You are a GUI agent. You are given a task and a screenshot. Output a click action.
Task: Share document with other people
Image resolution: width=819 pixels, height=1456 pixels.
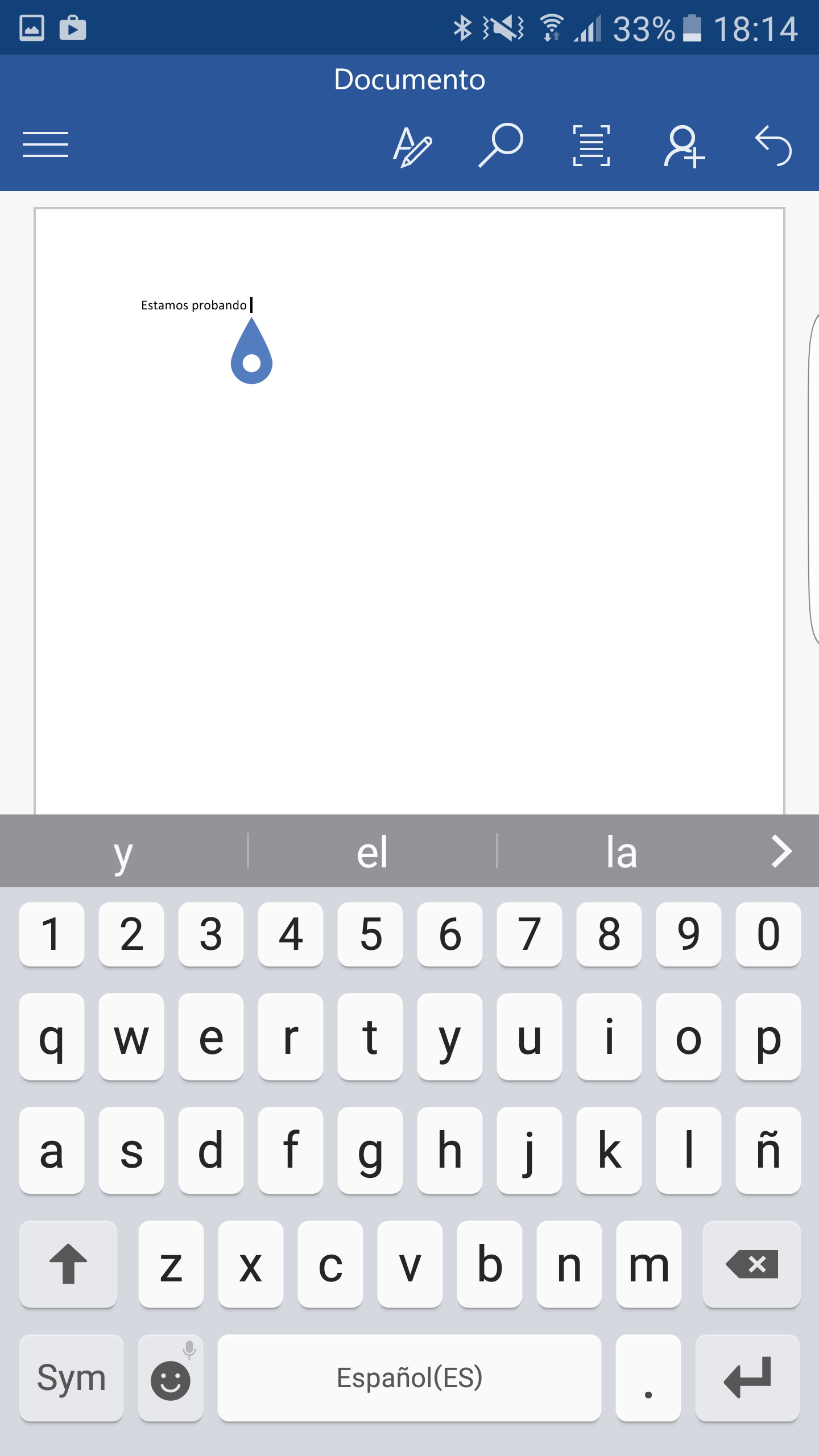click(x=684, y=147)
